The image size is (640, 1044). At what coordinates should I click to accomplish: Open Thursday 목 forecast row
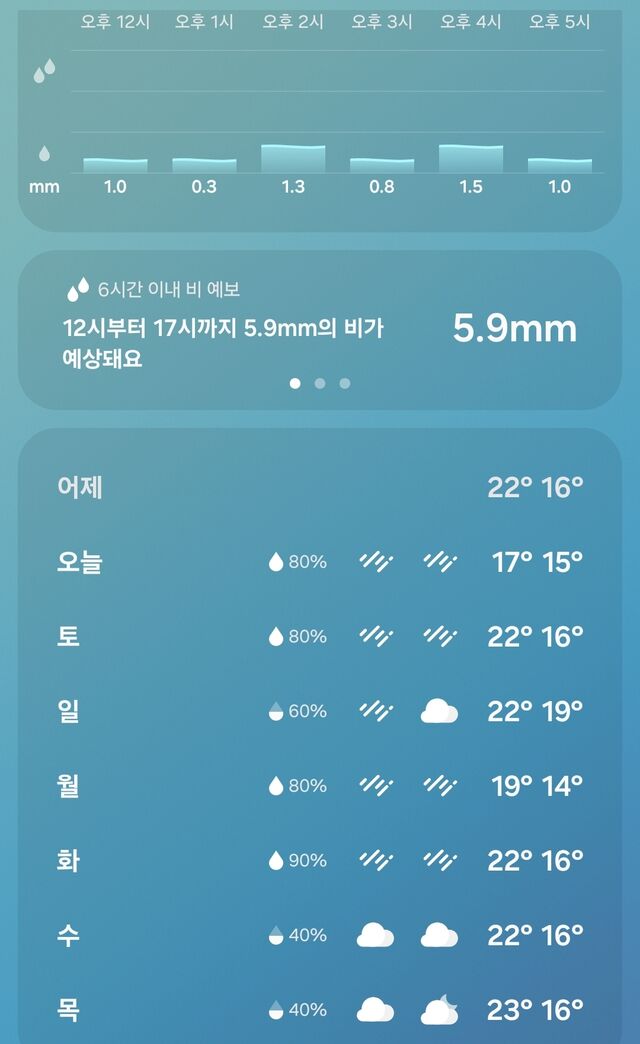320,1010
